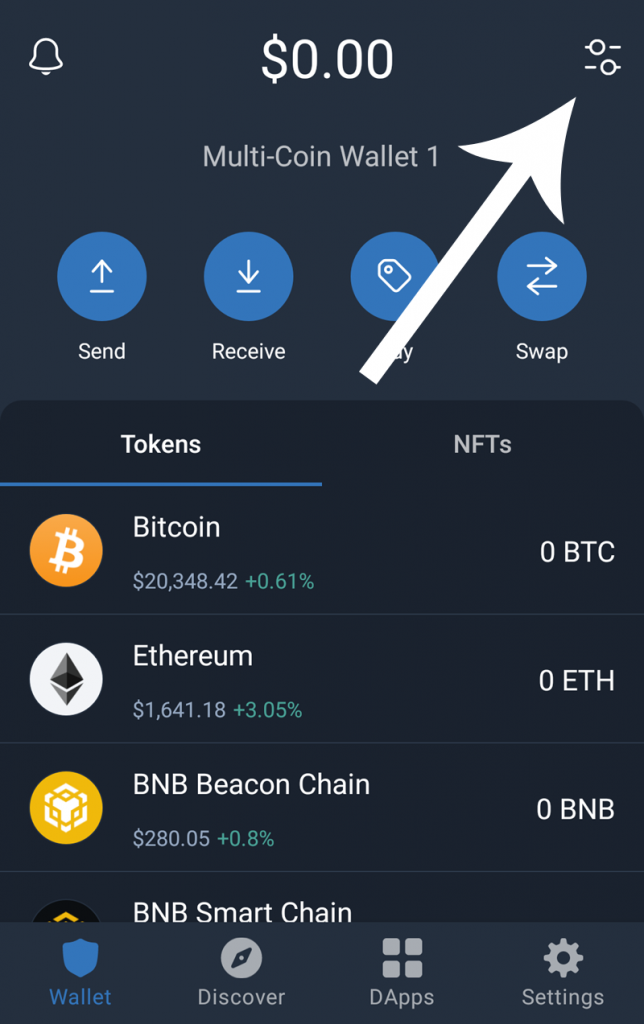Go to the Wallet tab
644x1024 pixels.
click(81, 973)
